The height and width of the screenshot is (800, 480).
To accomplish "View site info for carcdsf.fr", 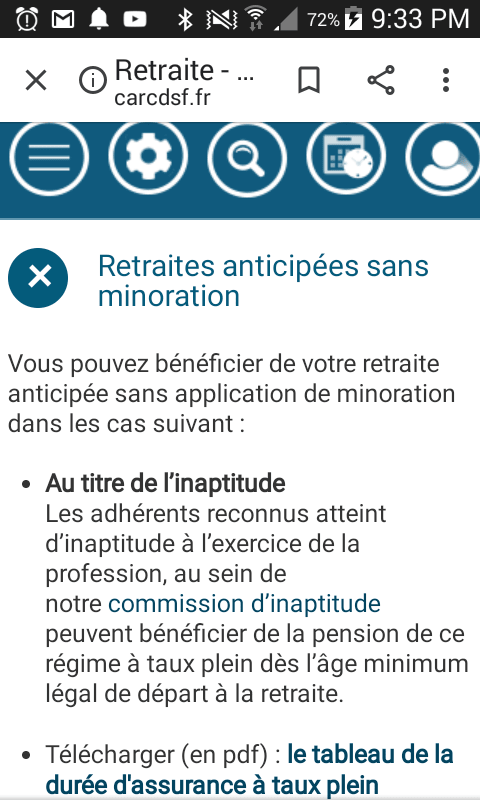I will tap(93, 81).
